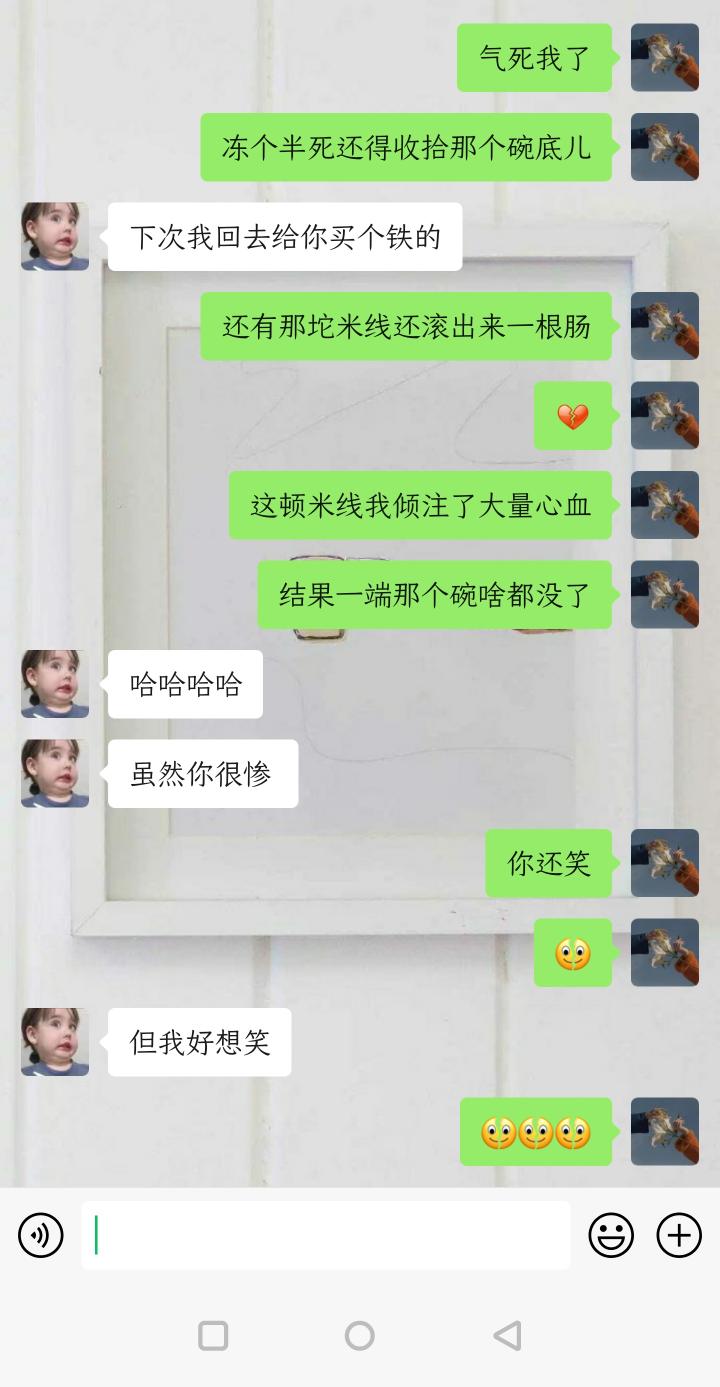Open contact avatar beside 下次我回去给你买个铁的
The width and height of the screenshot is (720, 1387).
coord(55,237)
